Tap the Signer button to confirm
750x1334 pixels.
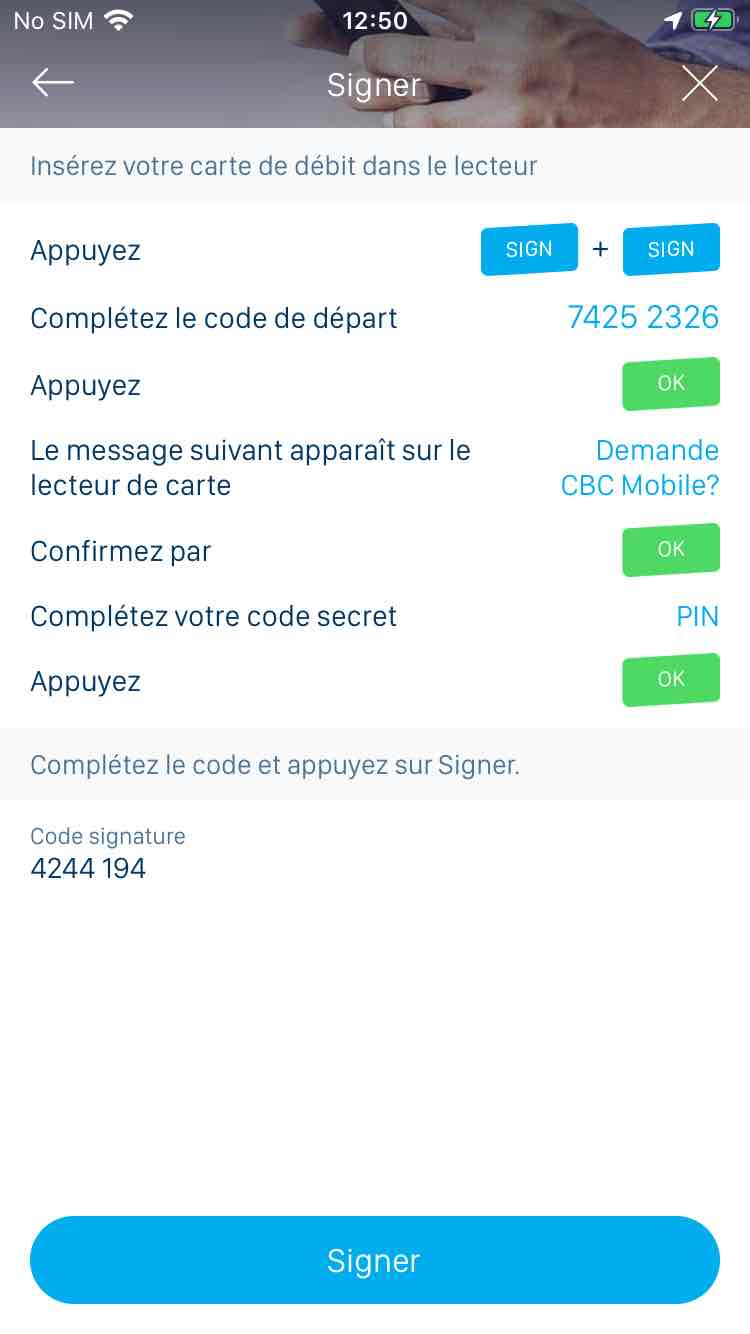pyautogui.click(x=375, y=1260)
